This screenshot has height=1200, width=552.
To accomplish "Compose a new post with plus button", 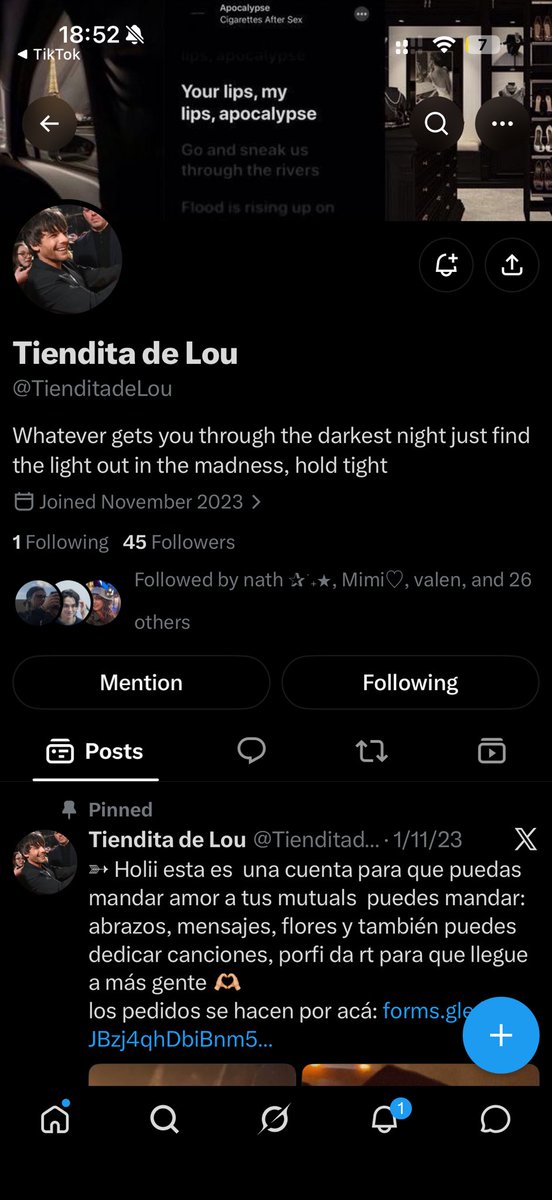I will tap(501, 1035).
